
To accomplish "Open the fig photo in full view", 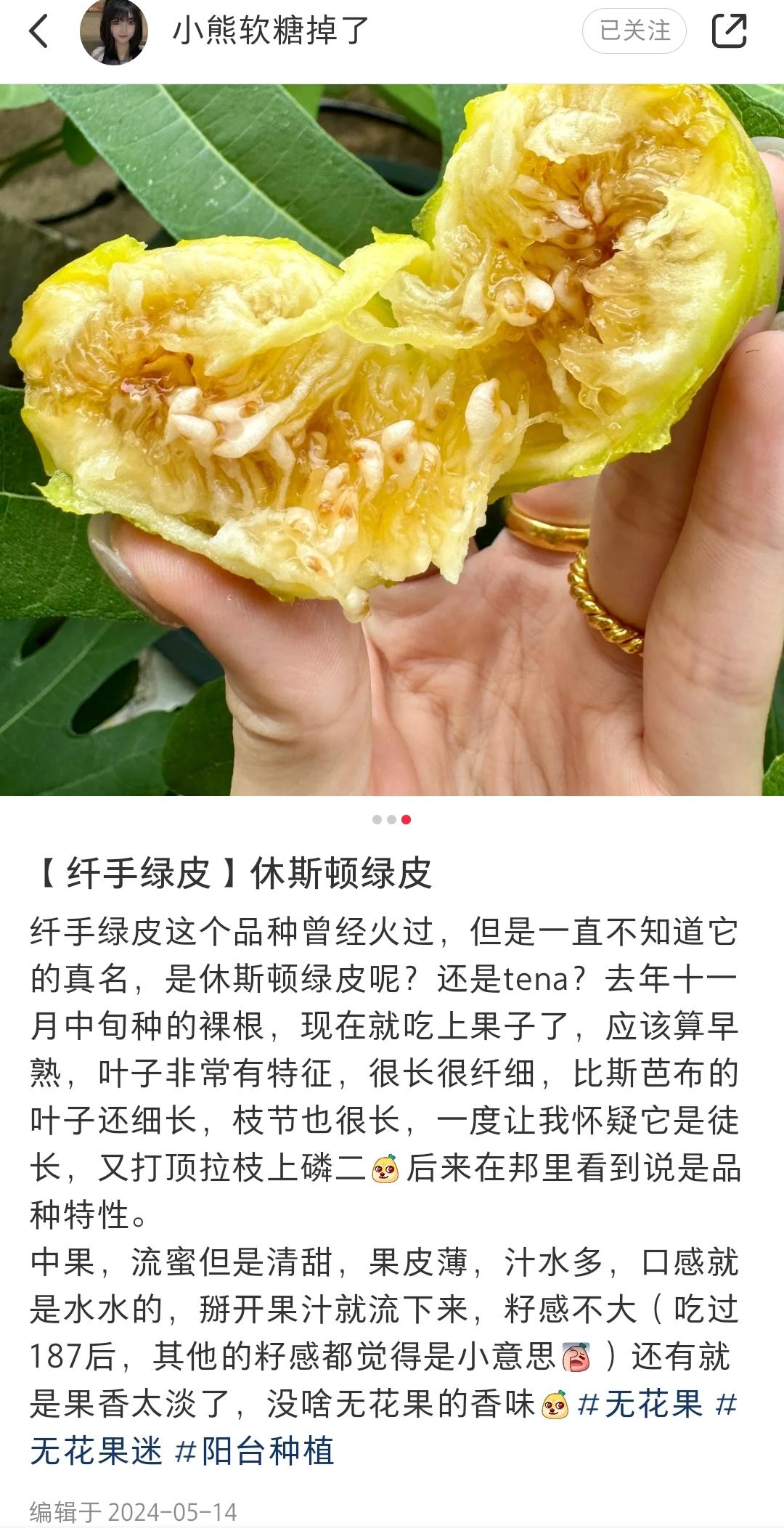I will click(392, 439).
